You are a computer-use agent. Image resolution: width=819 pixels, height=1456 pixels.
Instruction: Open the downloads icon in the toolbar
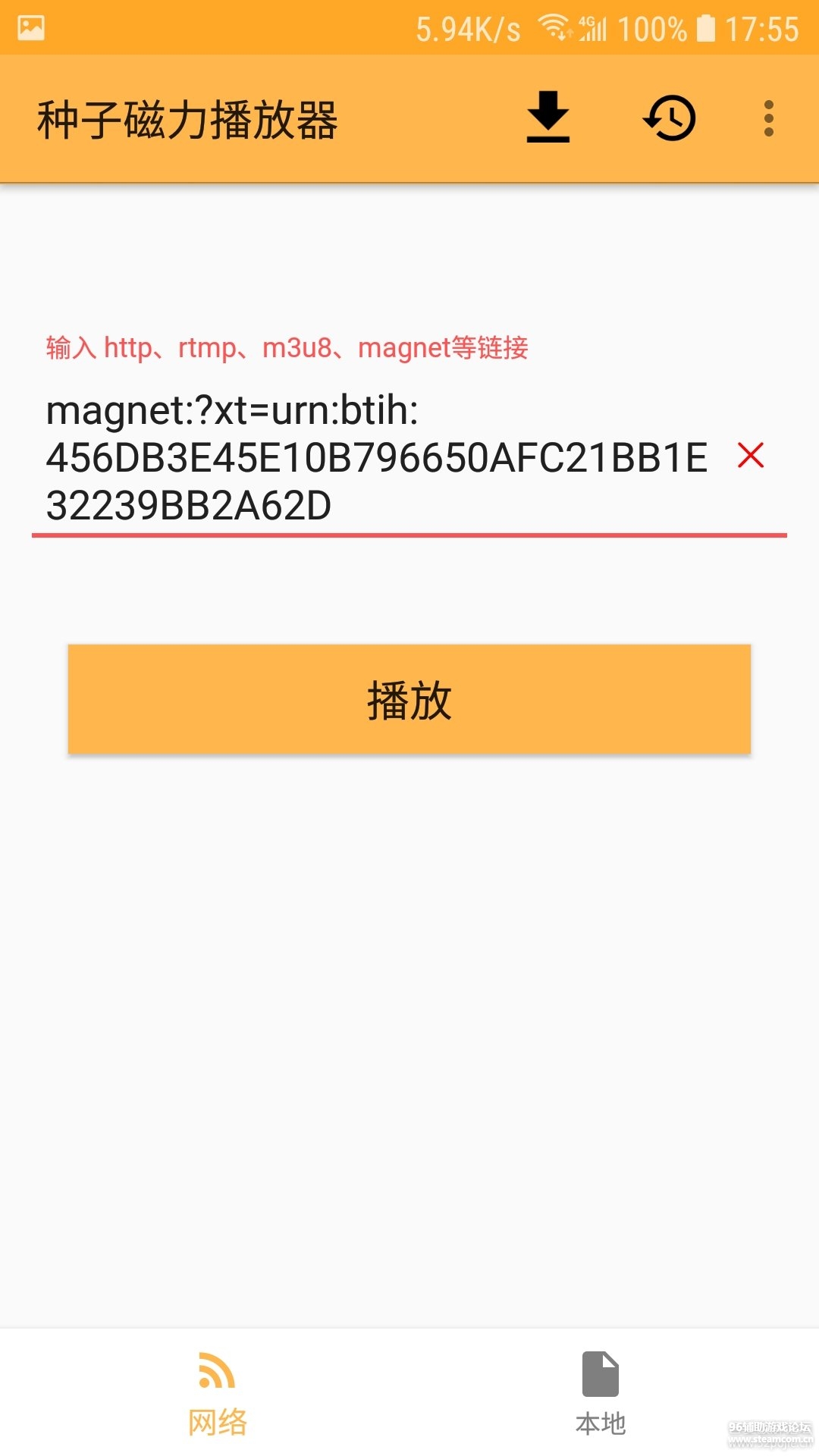(548, 118)
